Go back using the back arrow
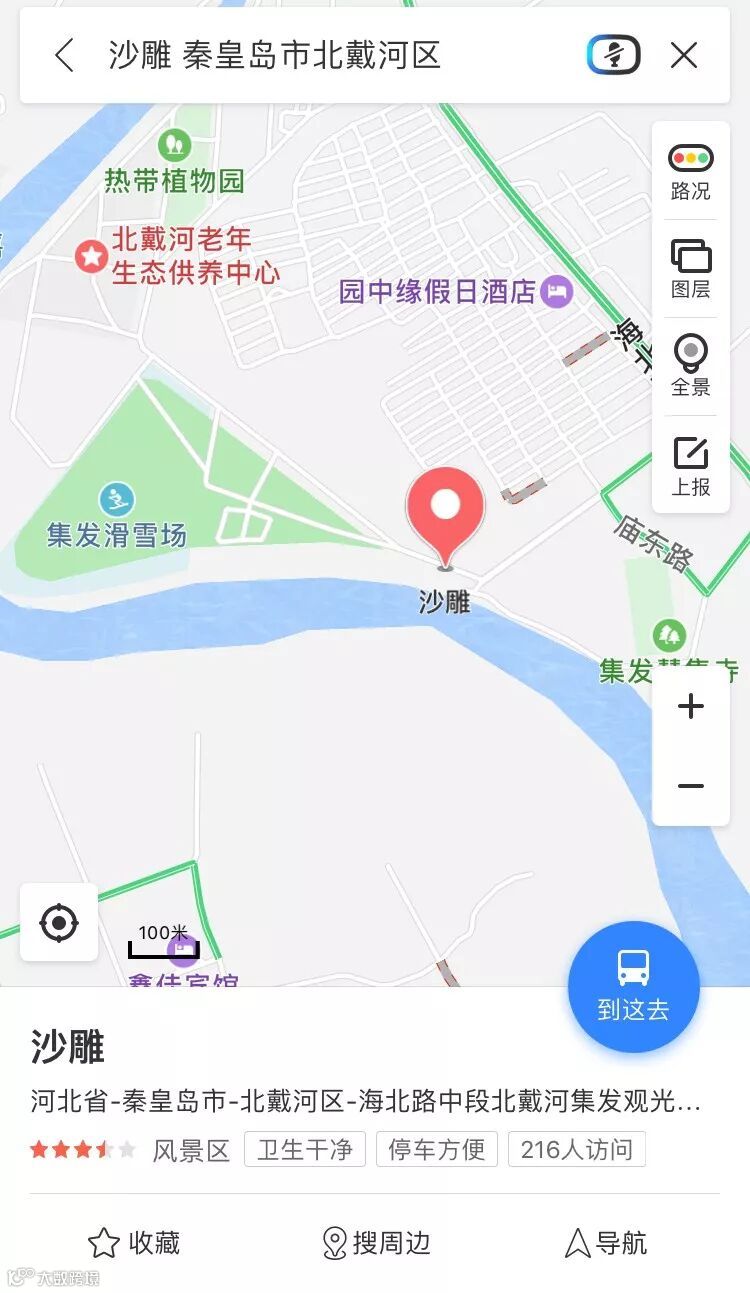 [65, 56]
